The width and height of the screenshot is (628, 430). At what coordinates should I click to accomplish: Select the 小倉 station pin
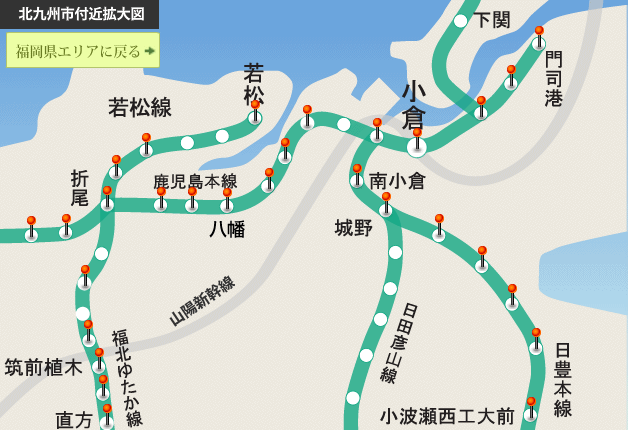417,140
